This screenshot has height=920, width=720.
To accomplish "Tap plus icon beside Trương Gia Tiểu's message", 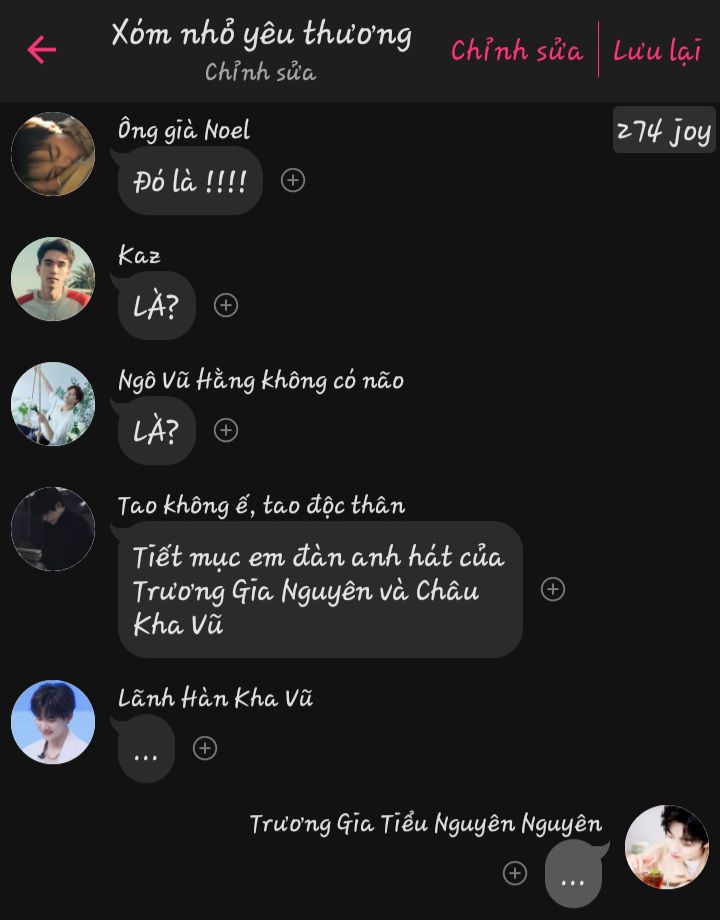I will pos(514,873).
